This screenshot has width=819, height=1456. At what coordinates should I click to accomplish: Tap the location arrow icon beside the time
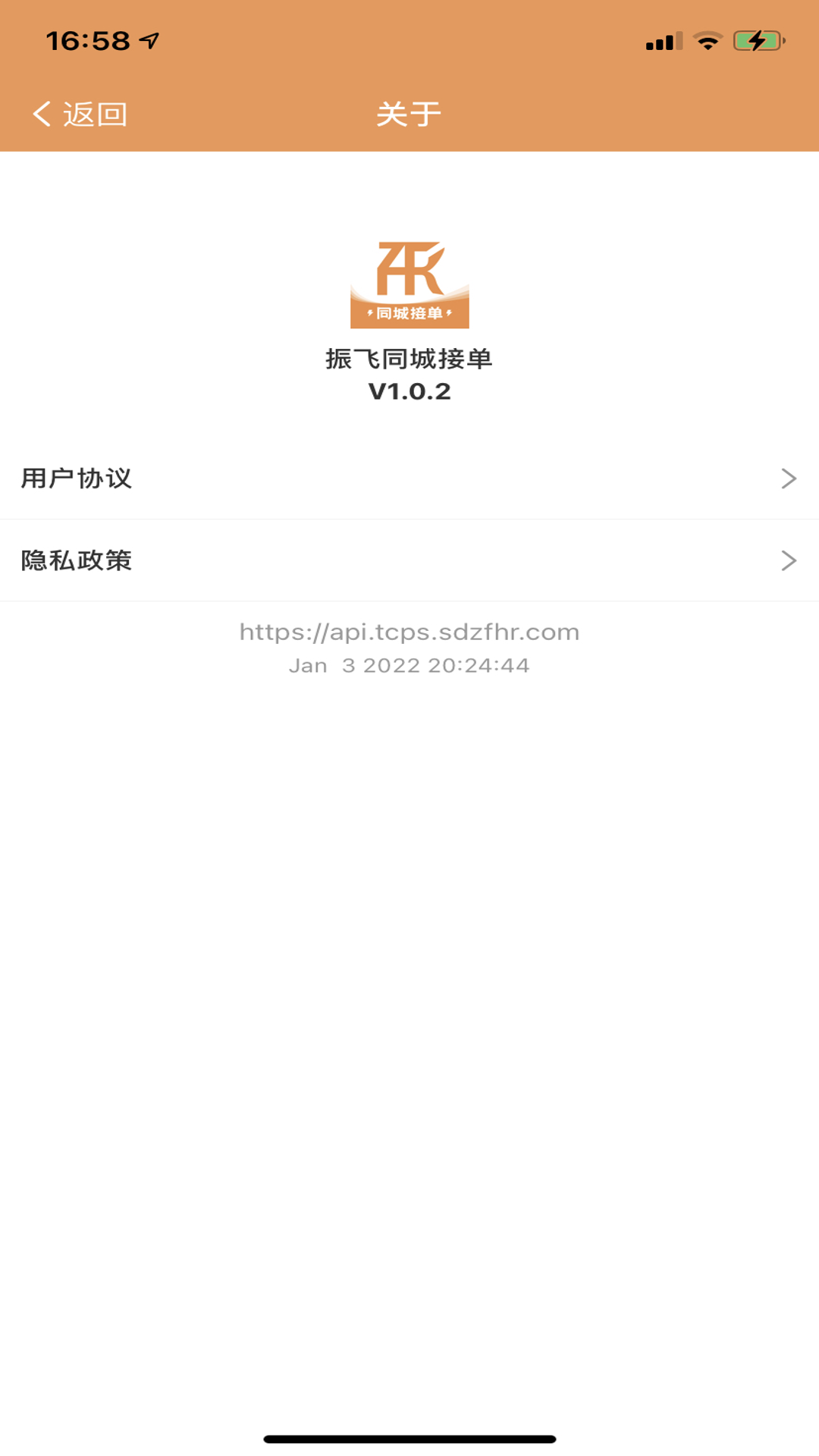149,37
